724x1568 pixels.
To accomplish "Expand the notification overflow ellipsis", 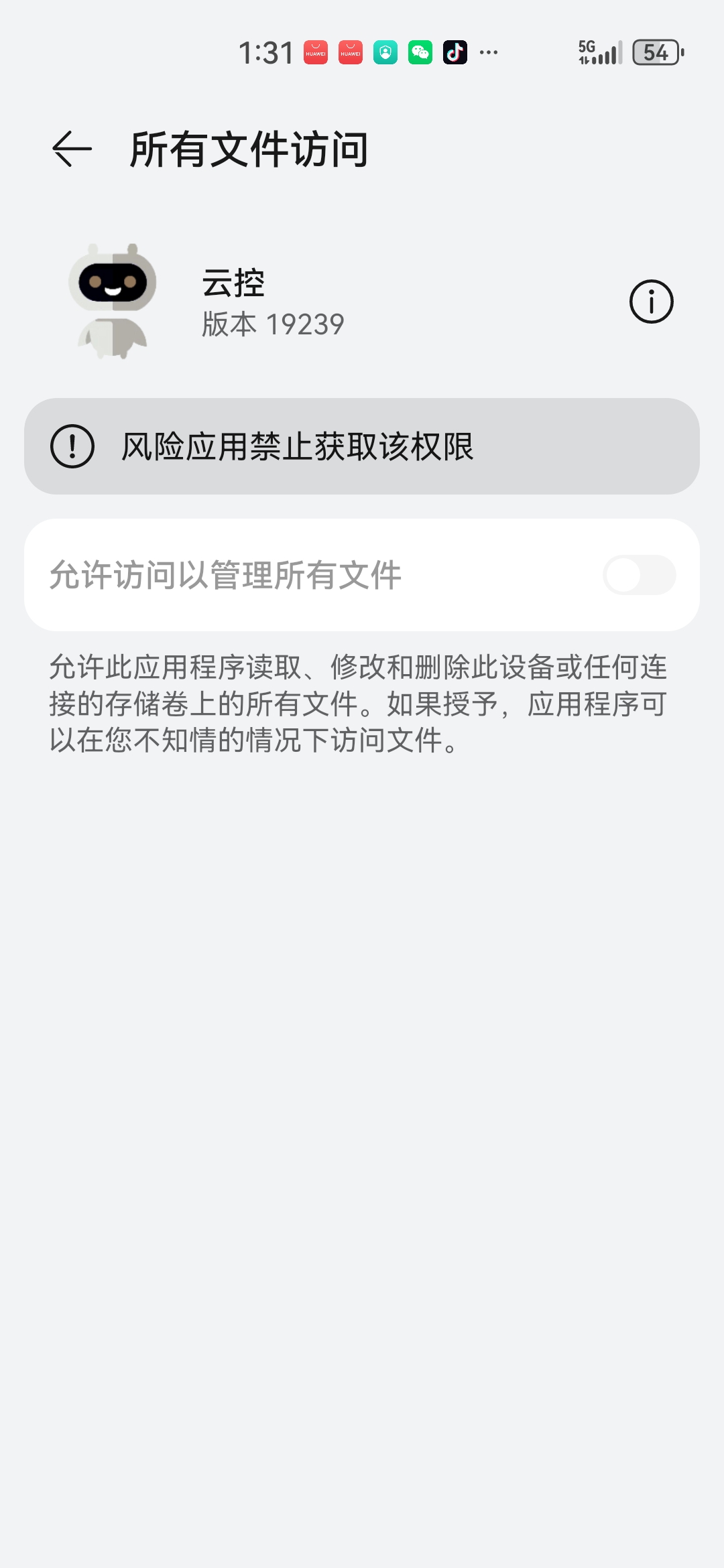I will 488,53.
